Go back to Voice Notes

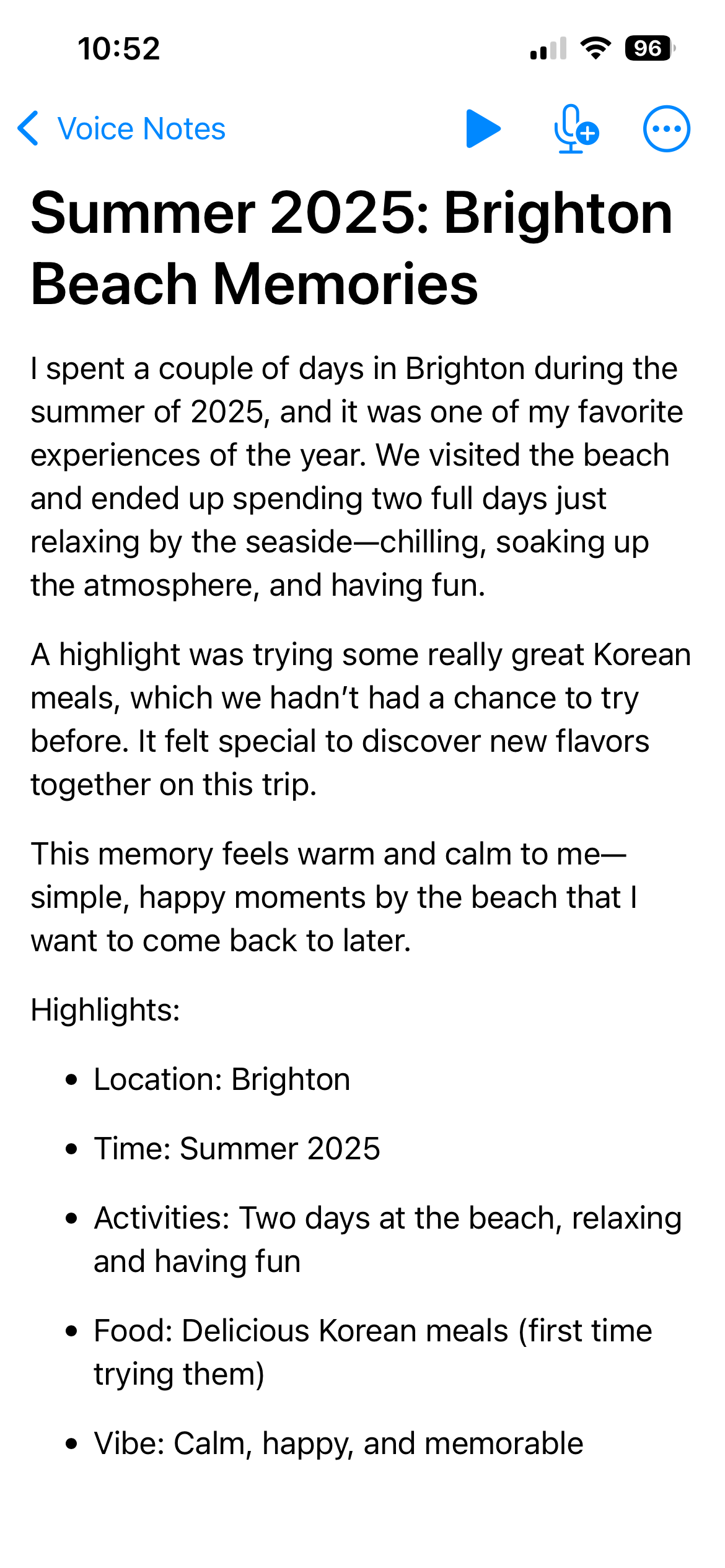pyautogui.click(x=121, y=129)
